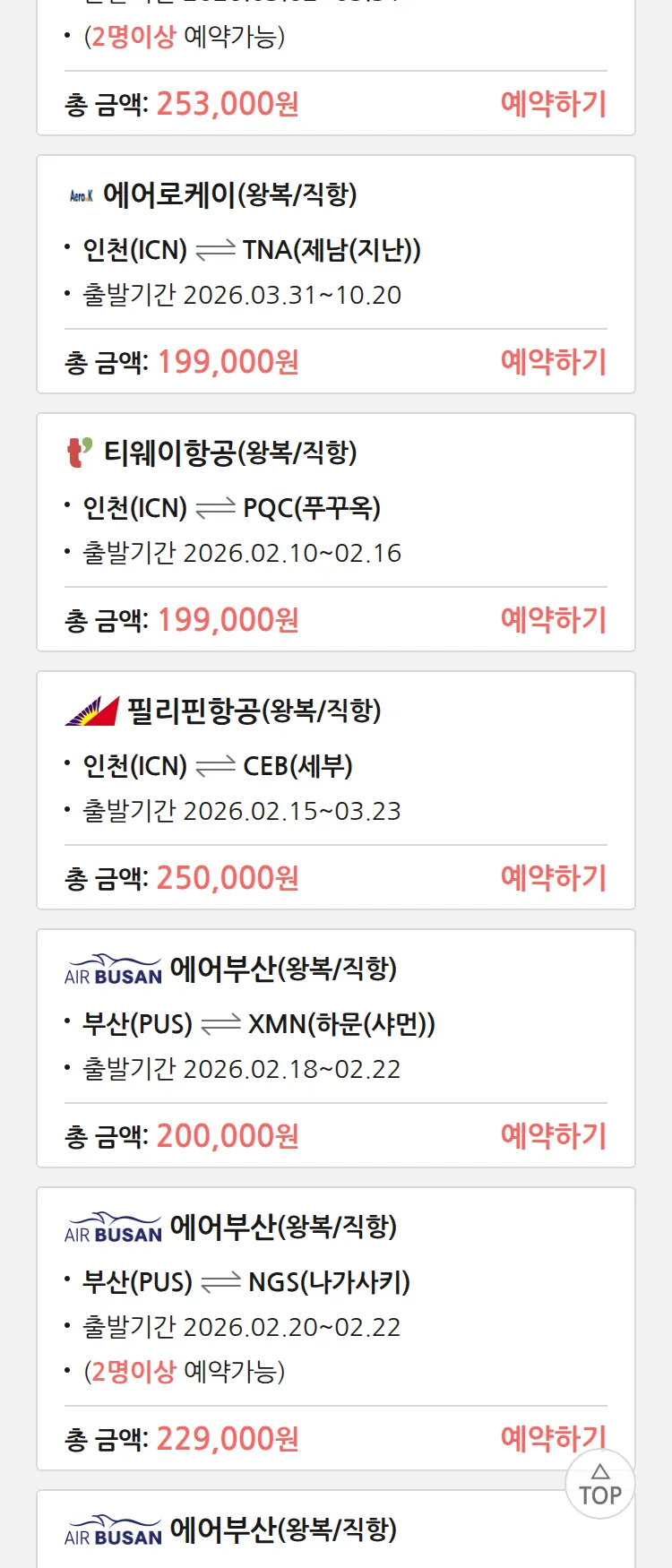The width and height of the screenshot is (672, 1568).
Task: Book the 에어부산 부산–XMN flight
Action: (x=553, y=1136)
